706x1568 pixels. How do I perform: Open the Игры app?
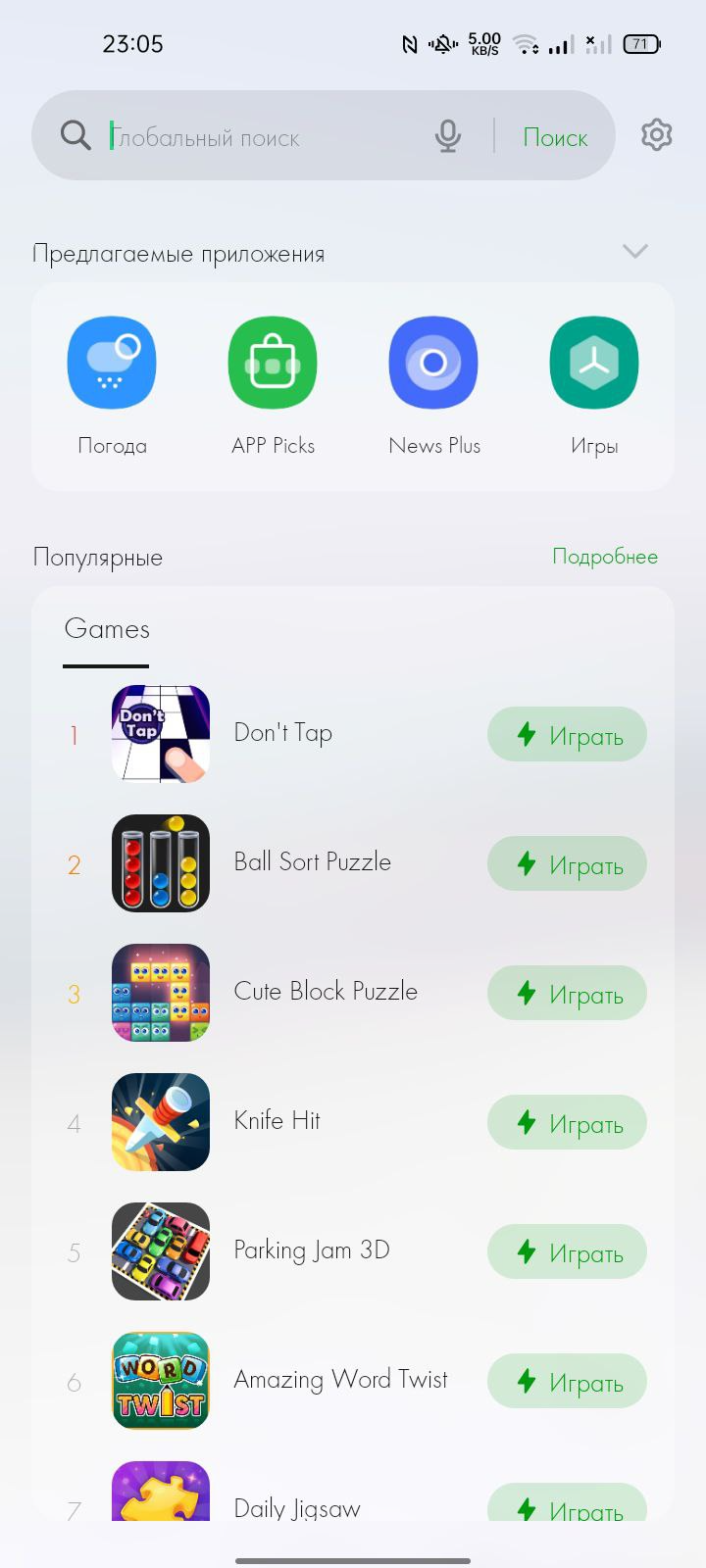594,386
